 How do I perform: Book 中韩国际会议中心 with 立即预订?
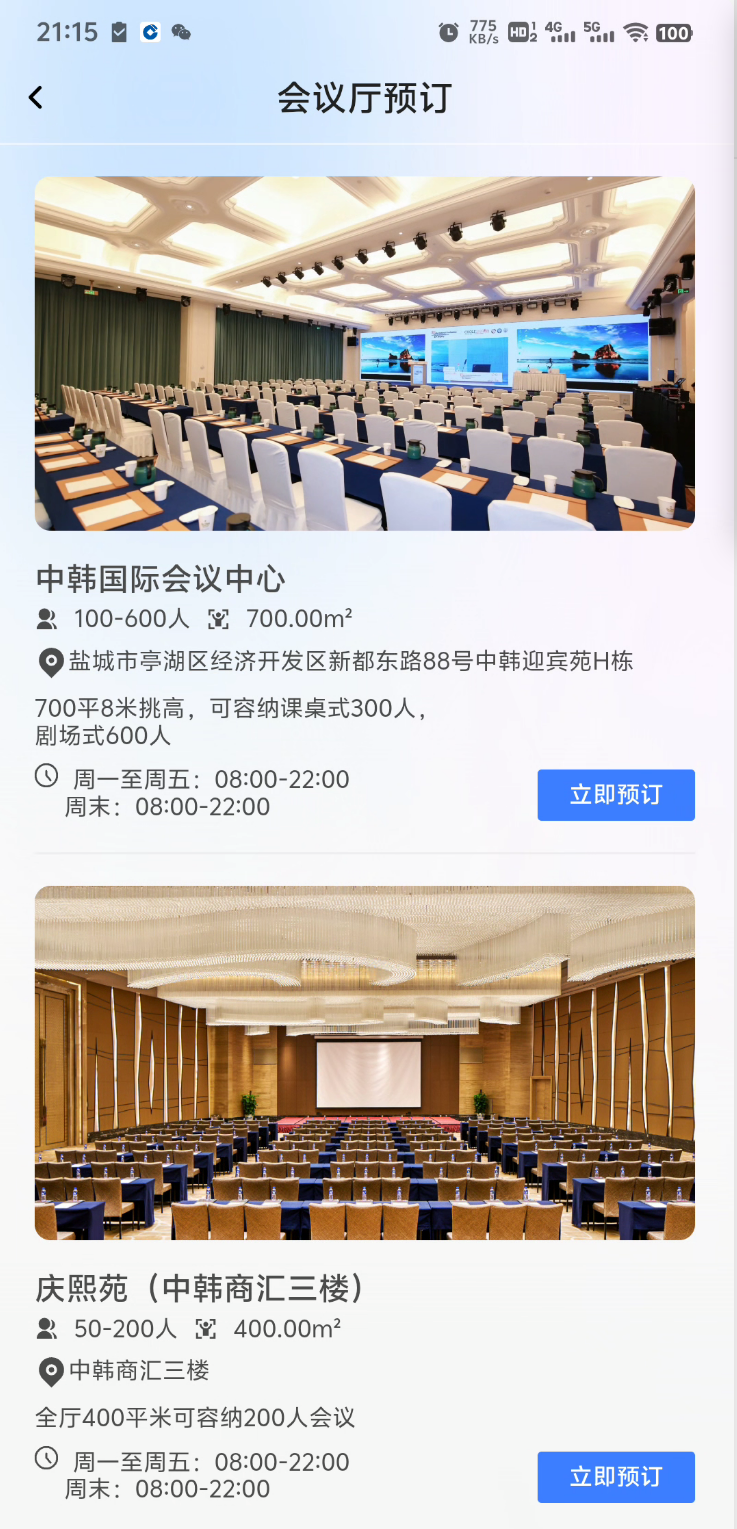[615, 795]
